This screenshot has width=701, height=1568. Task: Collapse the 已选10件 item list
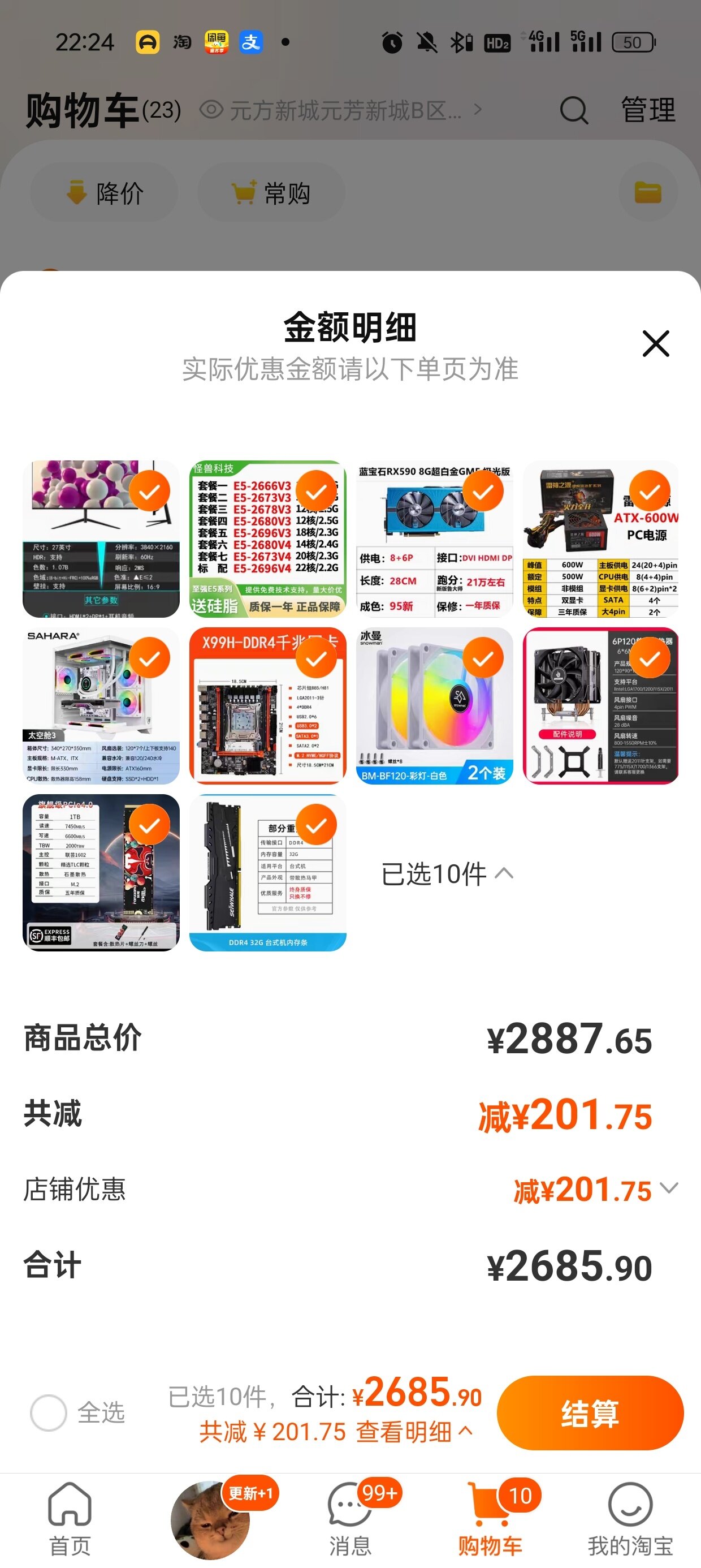click(x=447, y=874)
